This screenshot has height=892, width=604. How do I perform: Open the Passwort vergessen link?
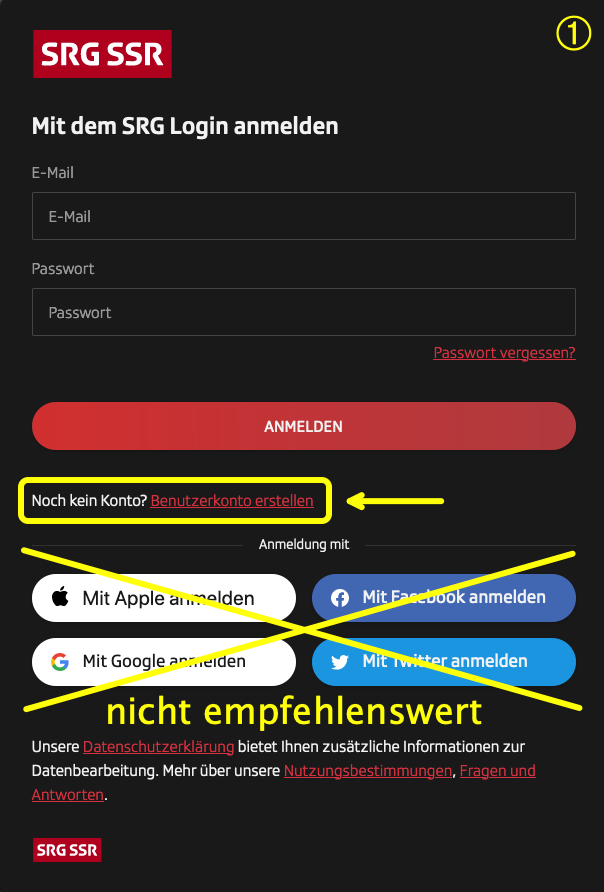pos(504,353)
